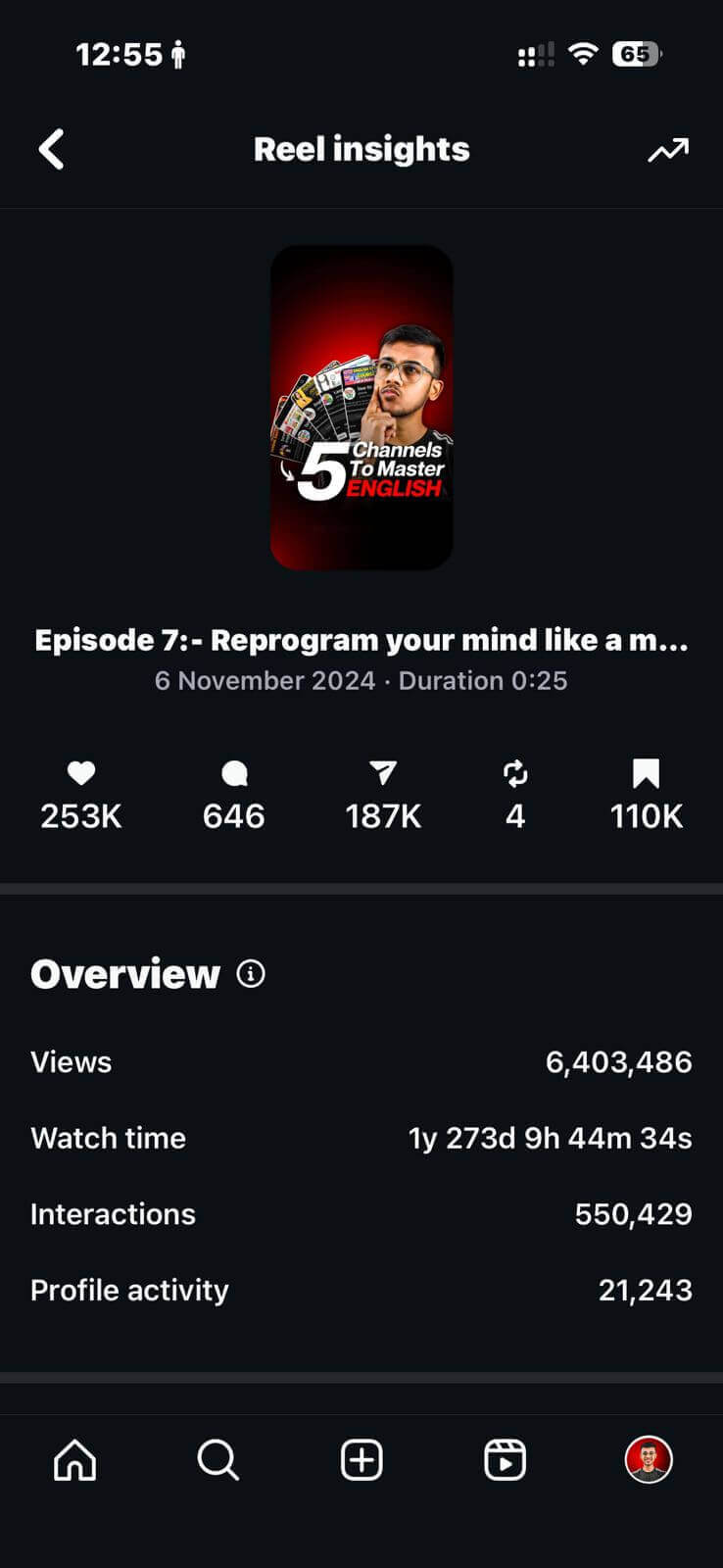The height and width of the screenshot is (1568, 723).
Task: Open the reel thumbnail preview
Action: [x=361, y=407]
